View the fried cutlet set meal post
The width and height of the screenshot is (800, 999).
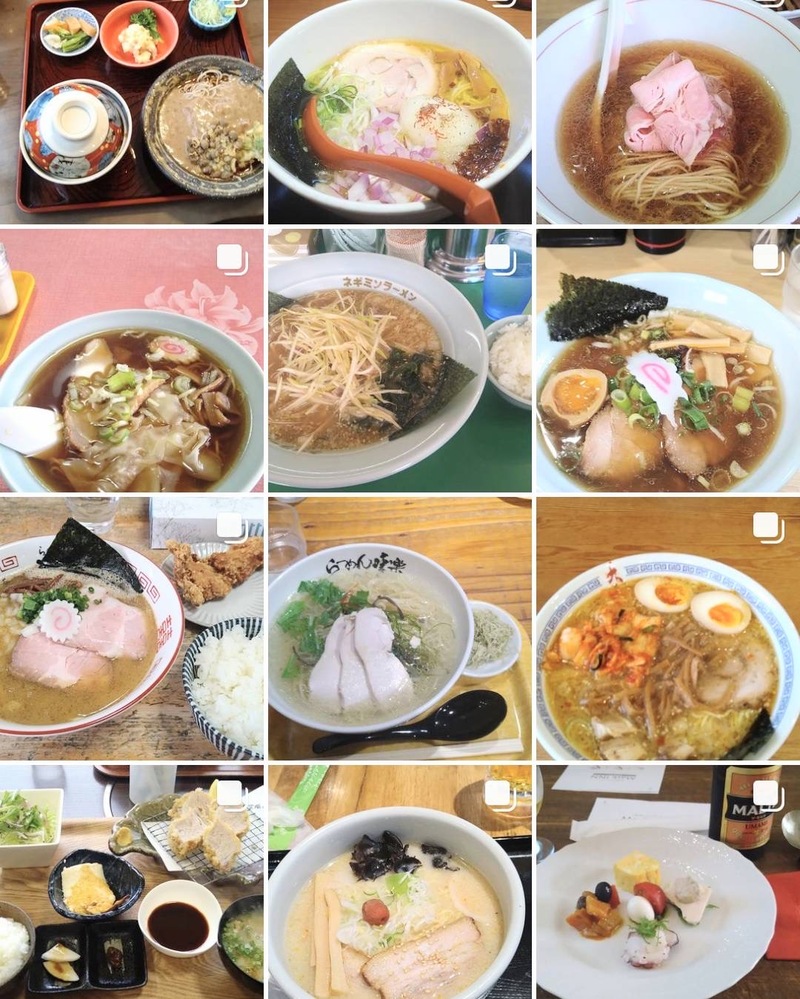click(x=131, y=882)
